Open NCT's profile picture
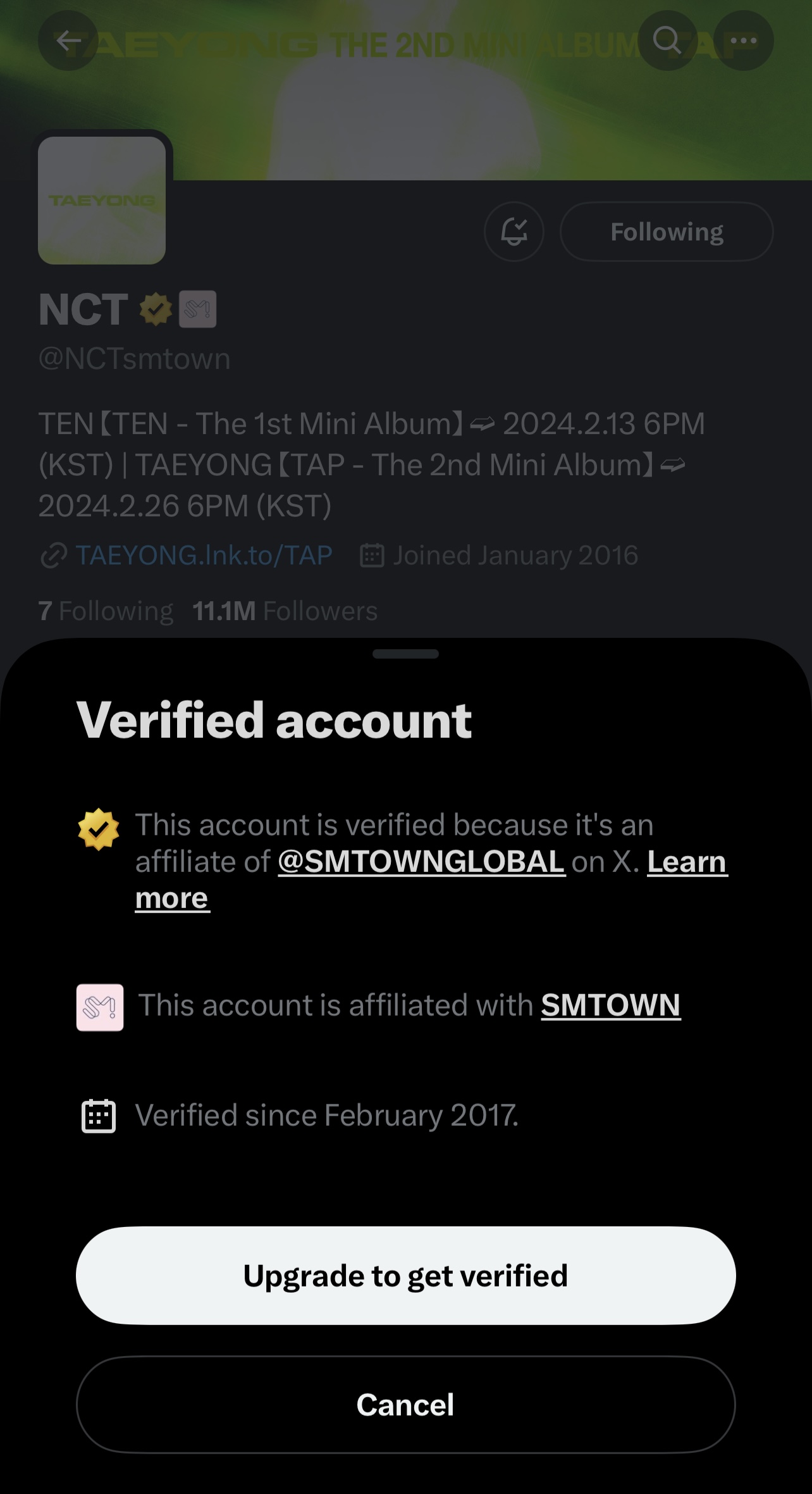 102,200
